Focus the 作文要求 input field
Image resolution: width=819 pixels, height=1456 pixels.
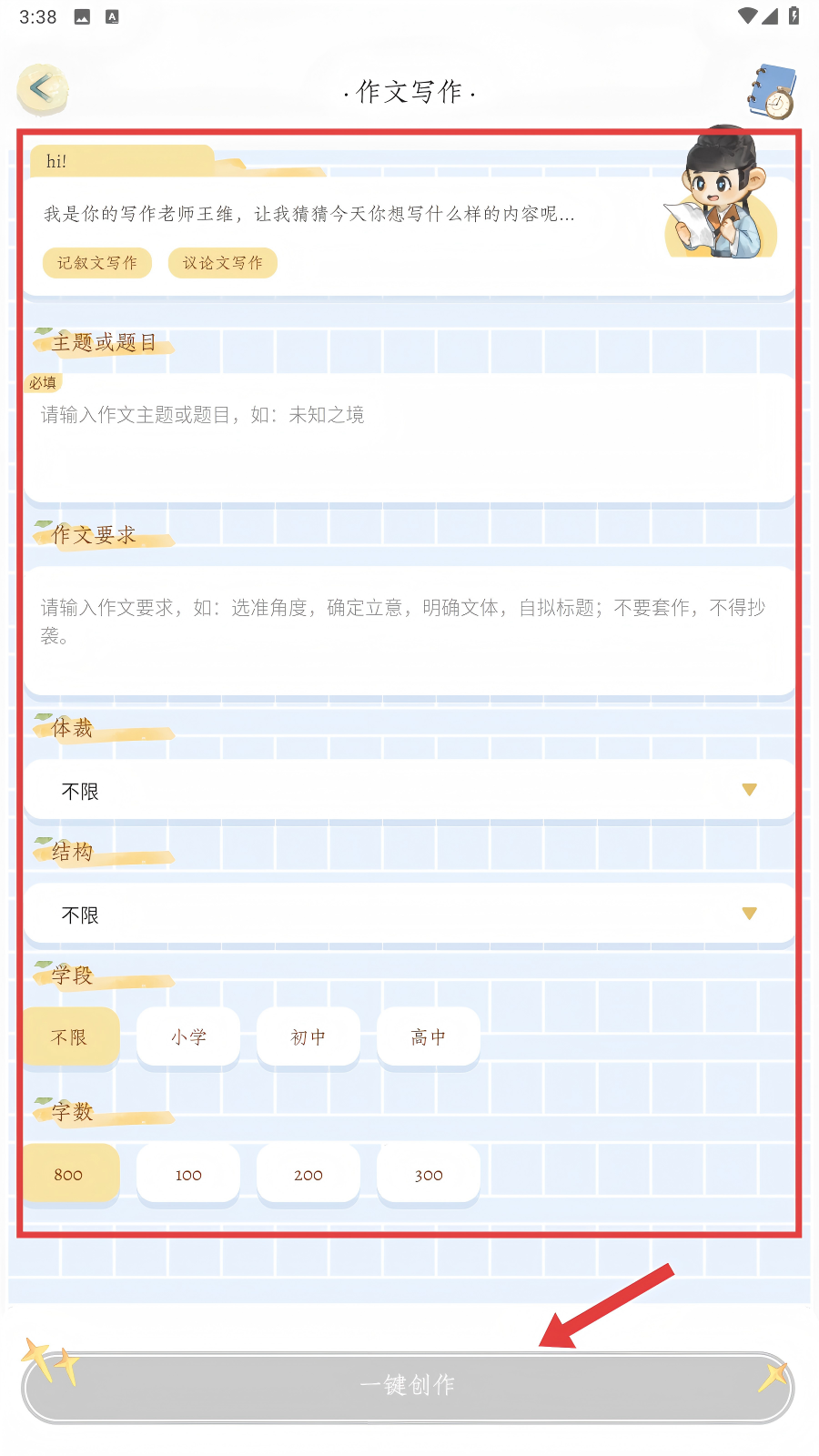pos(409,630)
